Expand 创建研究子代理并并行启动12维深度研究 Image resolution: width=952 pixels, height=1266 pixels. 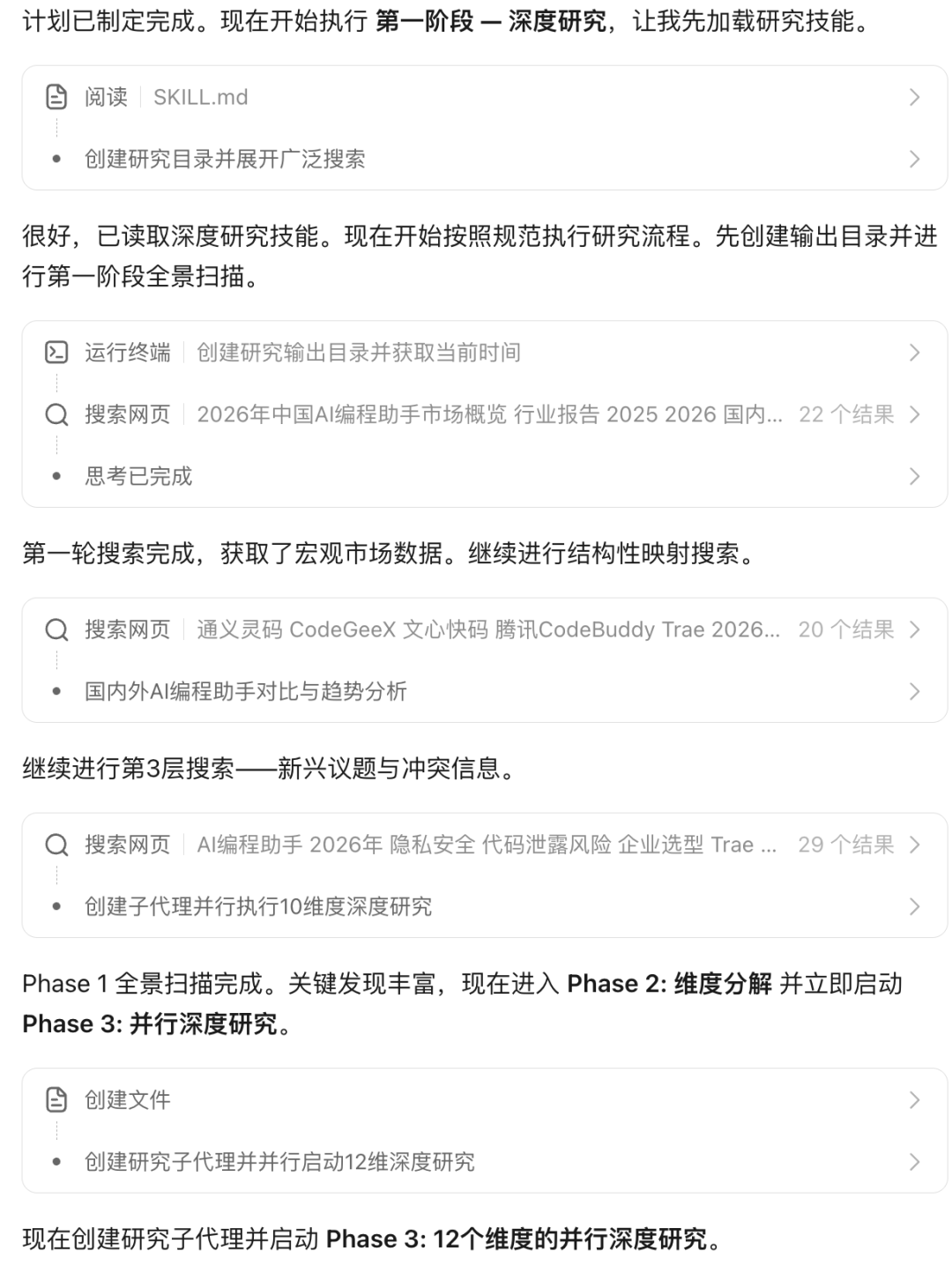(483, 1162)
